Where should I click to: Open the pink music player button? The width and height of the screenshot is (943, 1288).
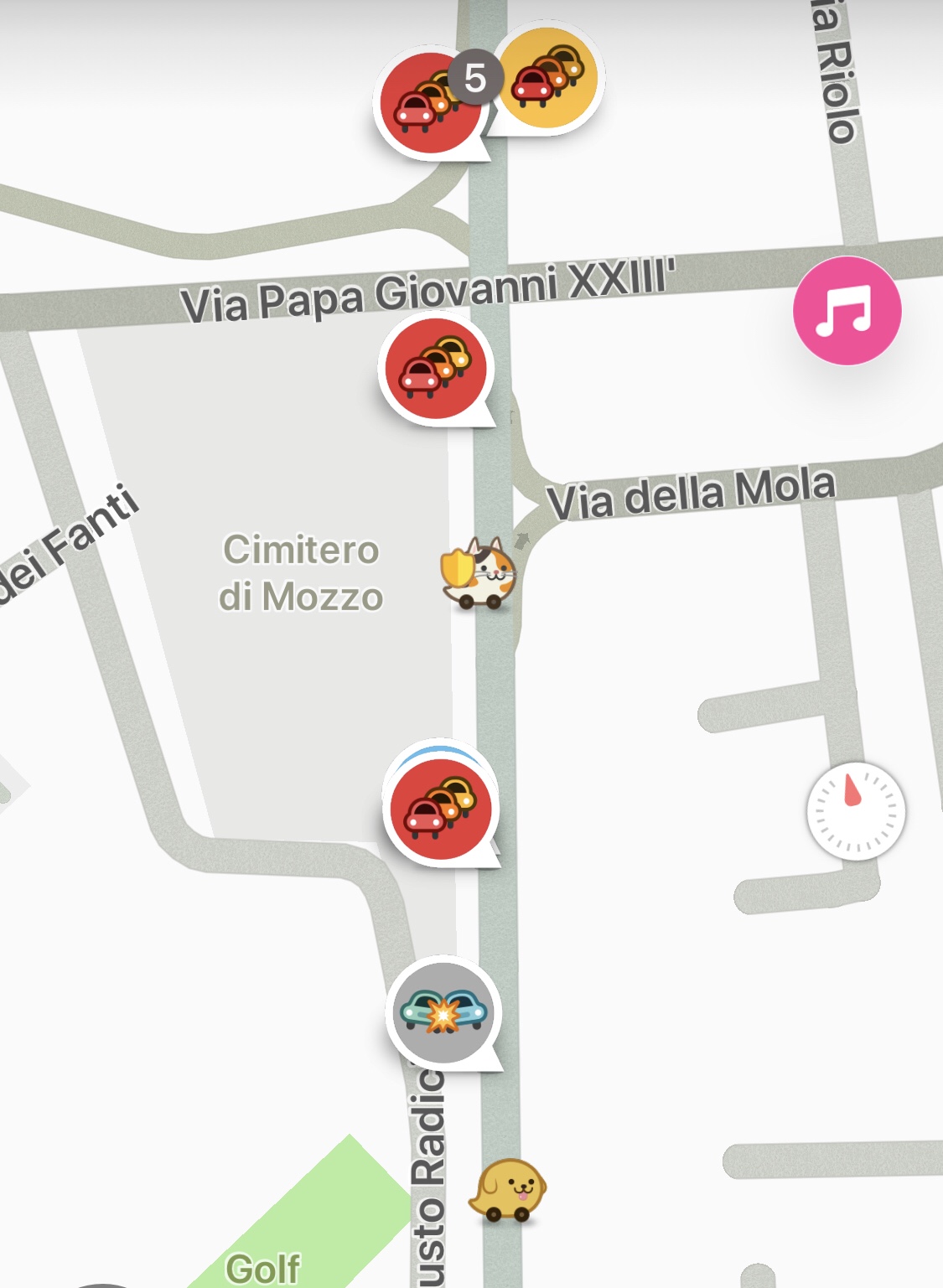coord(847,311)
